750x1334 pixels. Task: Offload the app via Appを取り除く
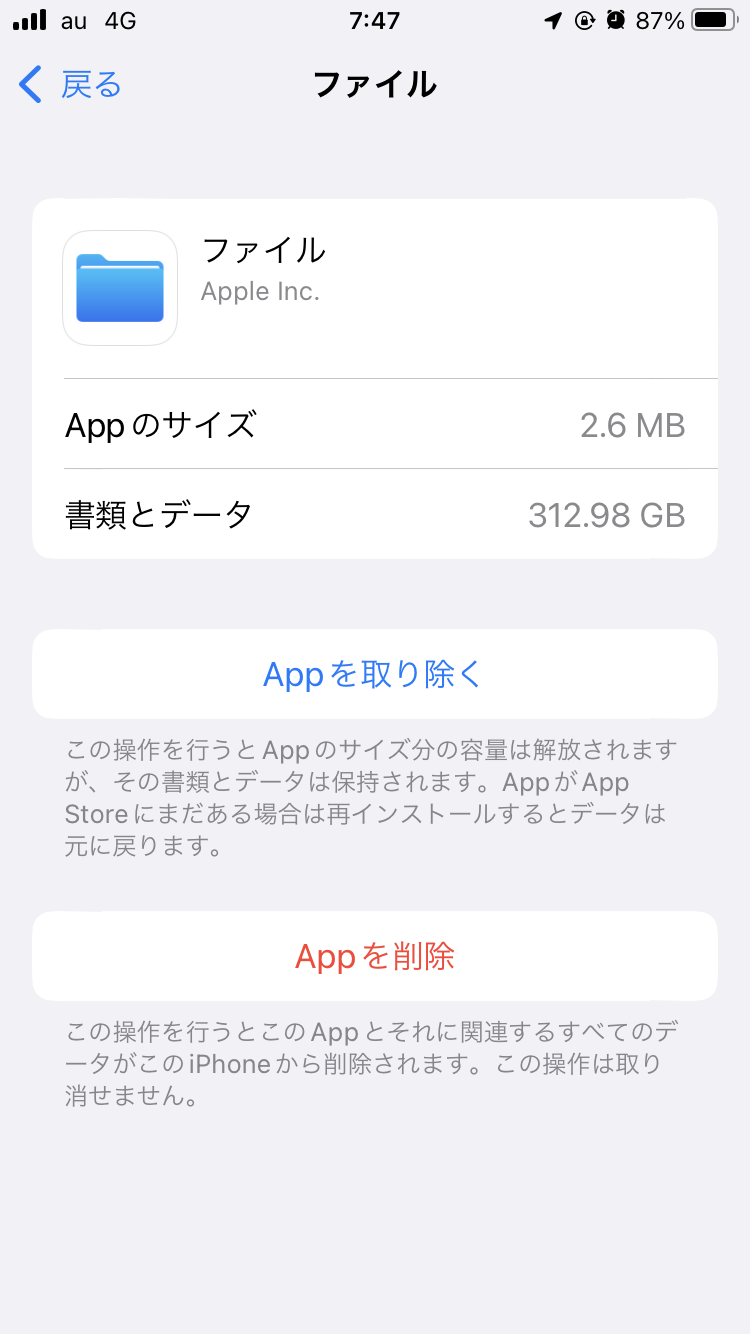click(x=374, y=675)
